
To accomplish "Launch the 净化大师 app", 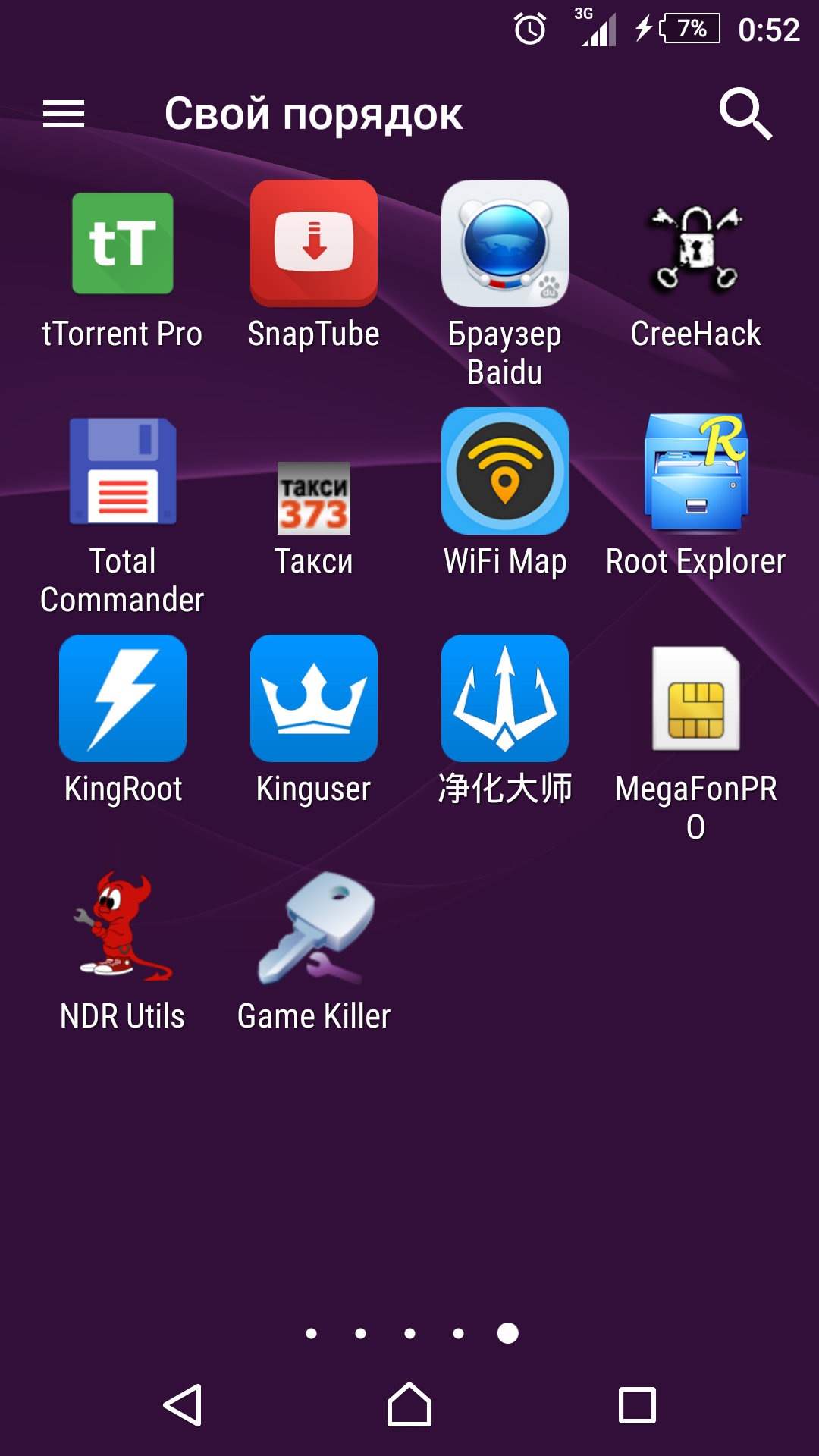I will pos(505,698).
